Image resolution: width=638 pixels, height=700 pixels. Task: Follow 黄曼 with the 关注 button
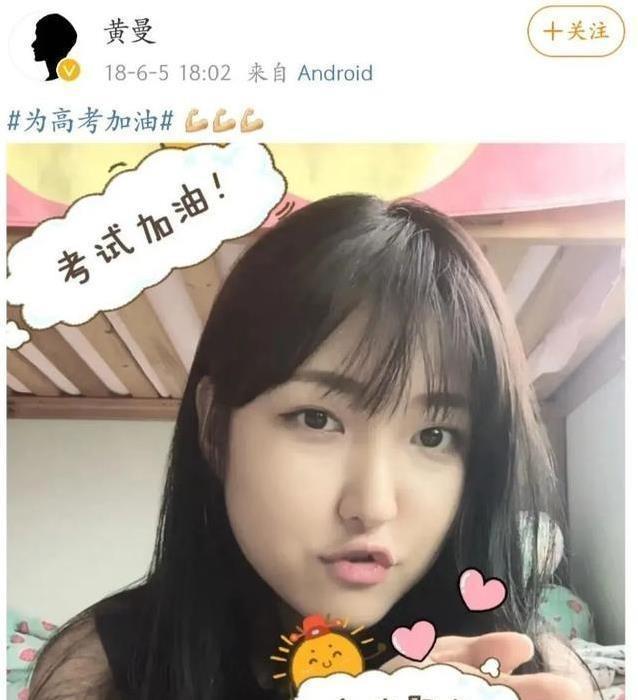575,31
